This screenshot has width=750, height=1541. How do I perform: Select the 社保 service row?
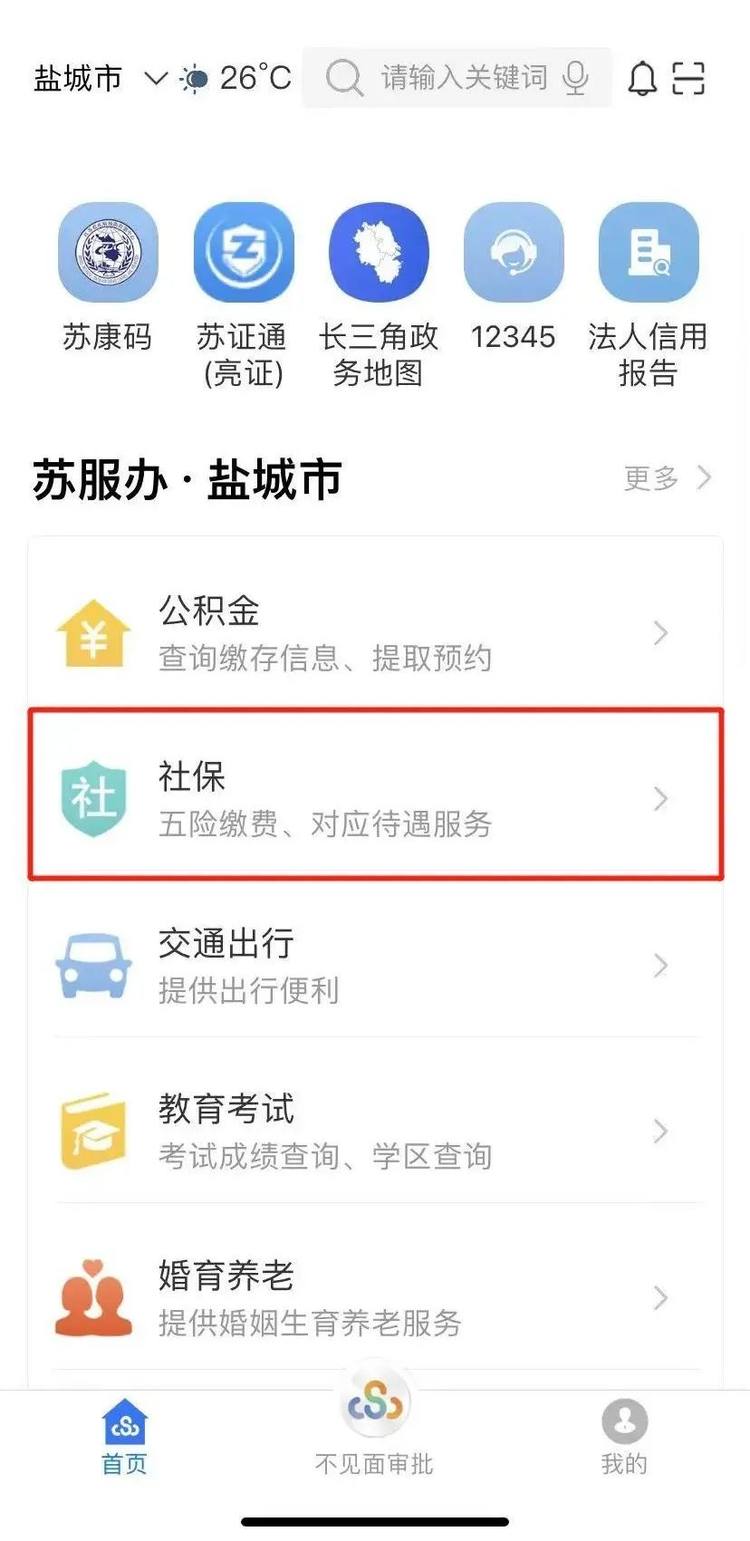pyautogui.click(x=375, y=800)
